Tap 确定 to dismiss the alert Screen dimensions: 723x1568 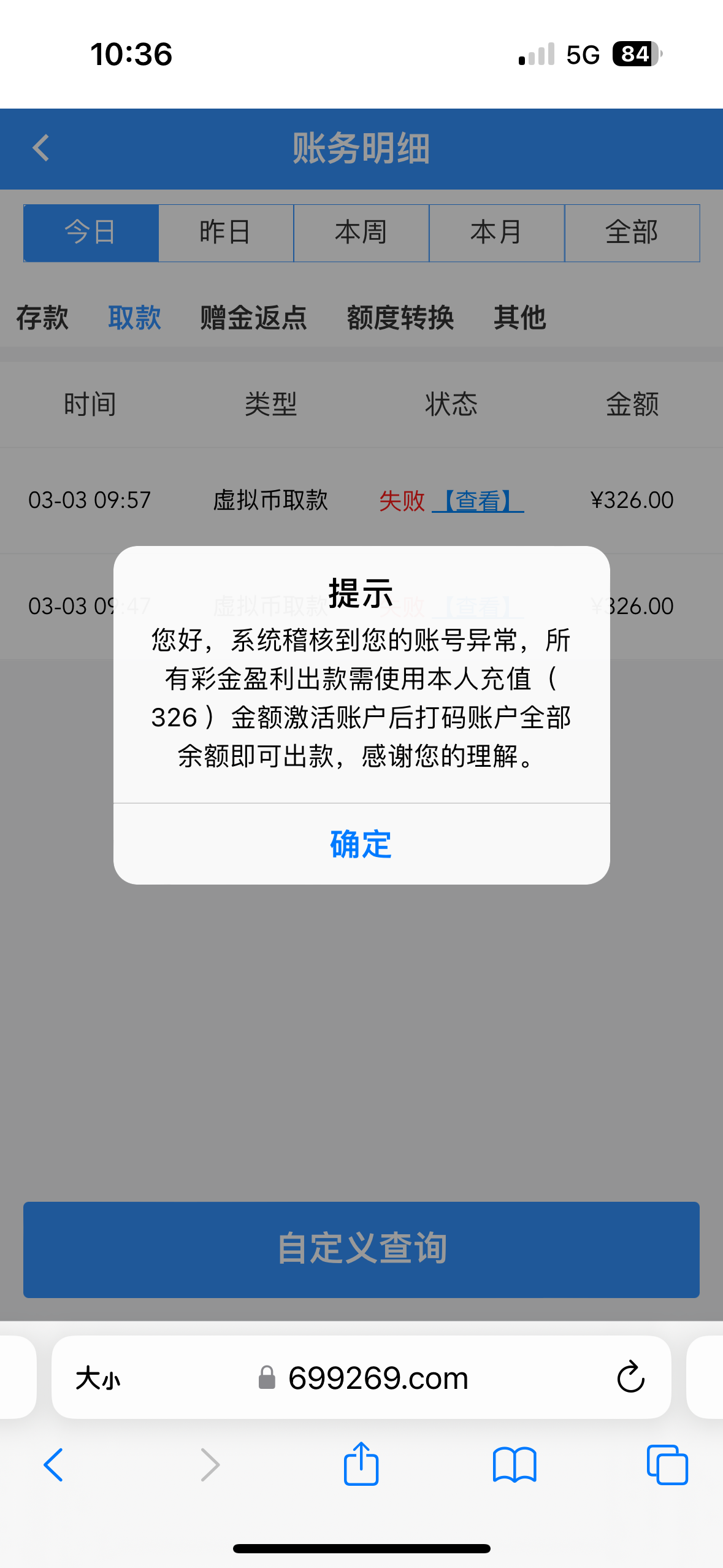pos(361,845)
